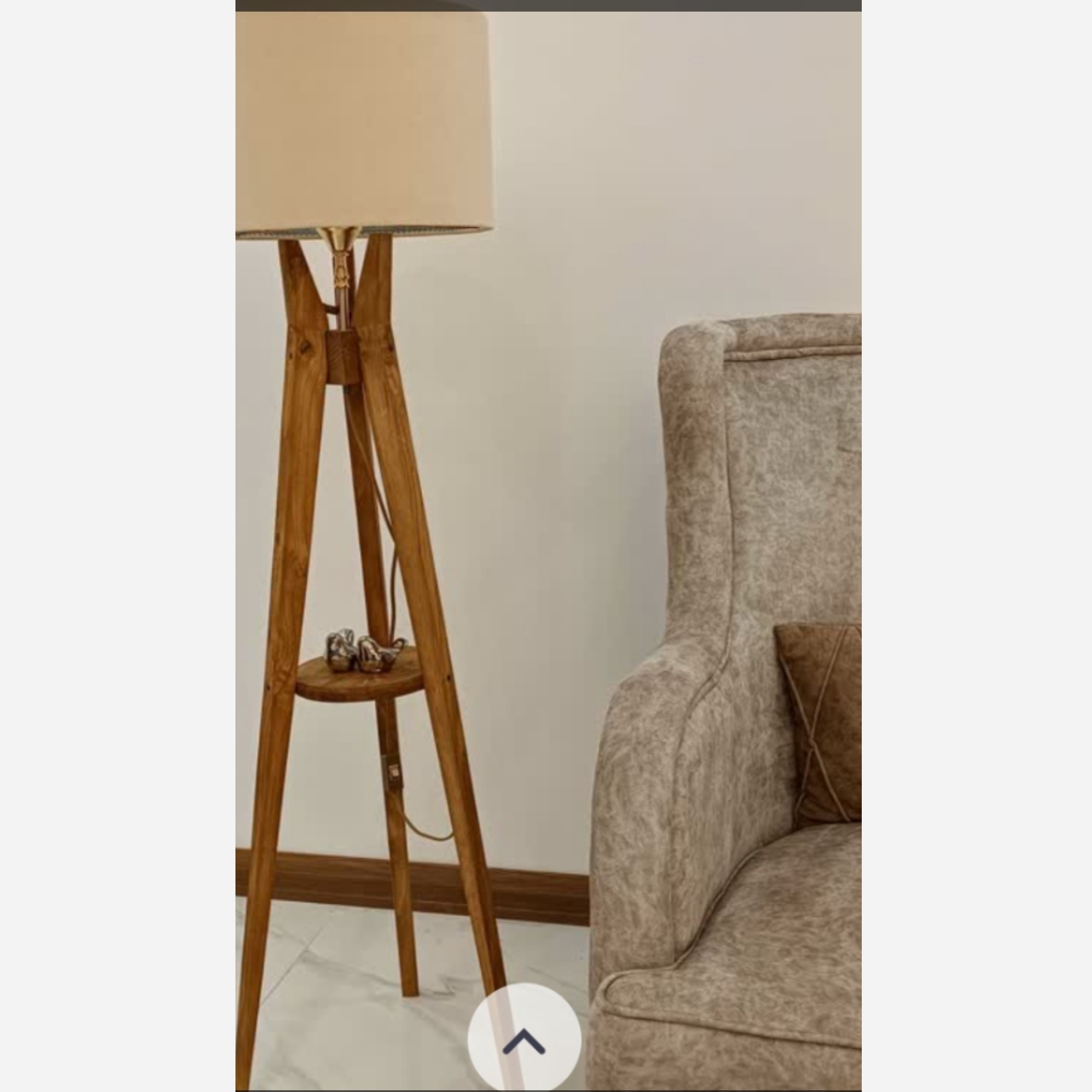Tap the round up-arrow button

[524, 1040]
